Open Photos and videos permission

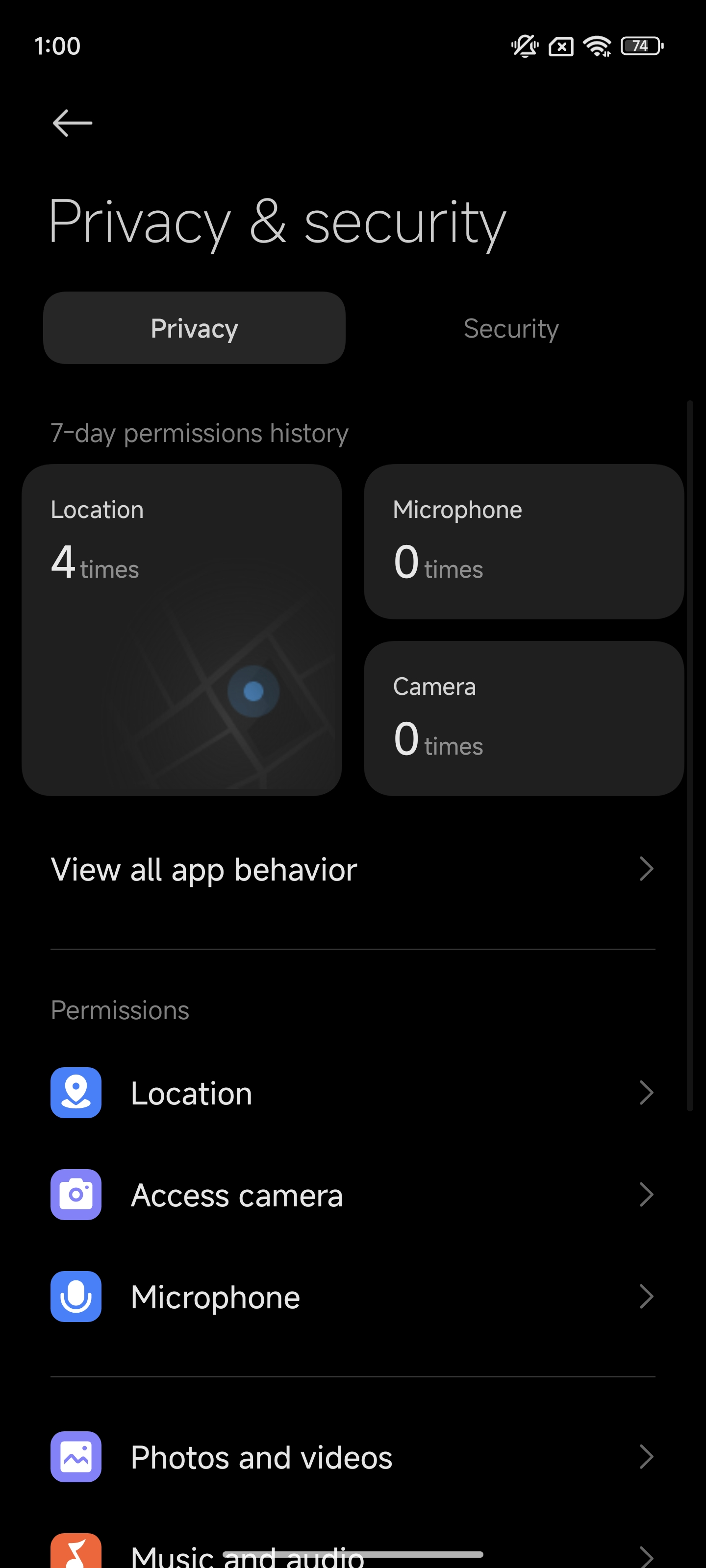point(353,1457)
